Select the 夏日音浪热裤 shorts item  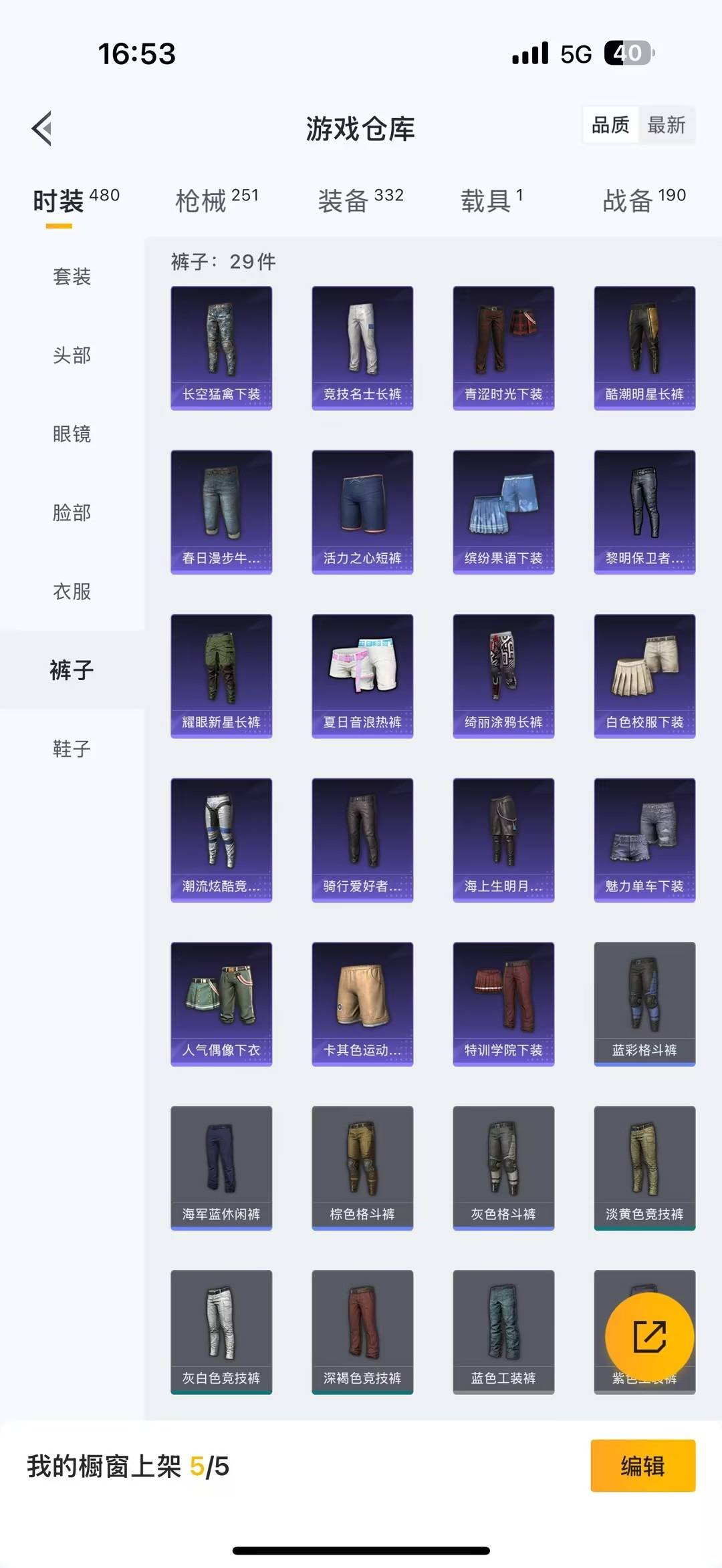pos(362,675)
